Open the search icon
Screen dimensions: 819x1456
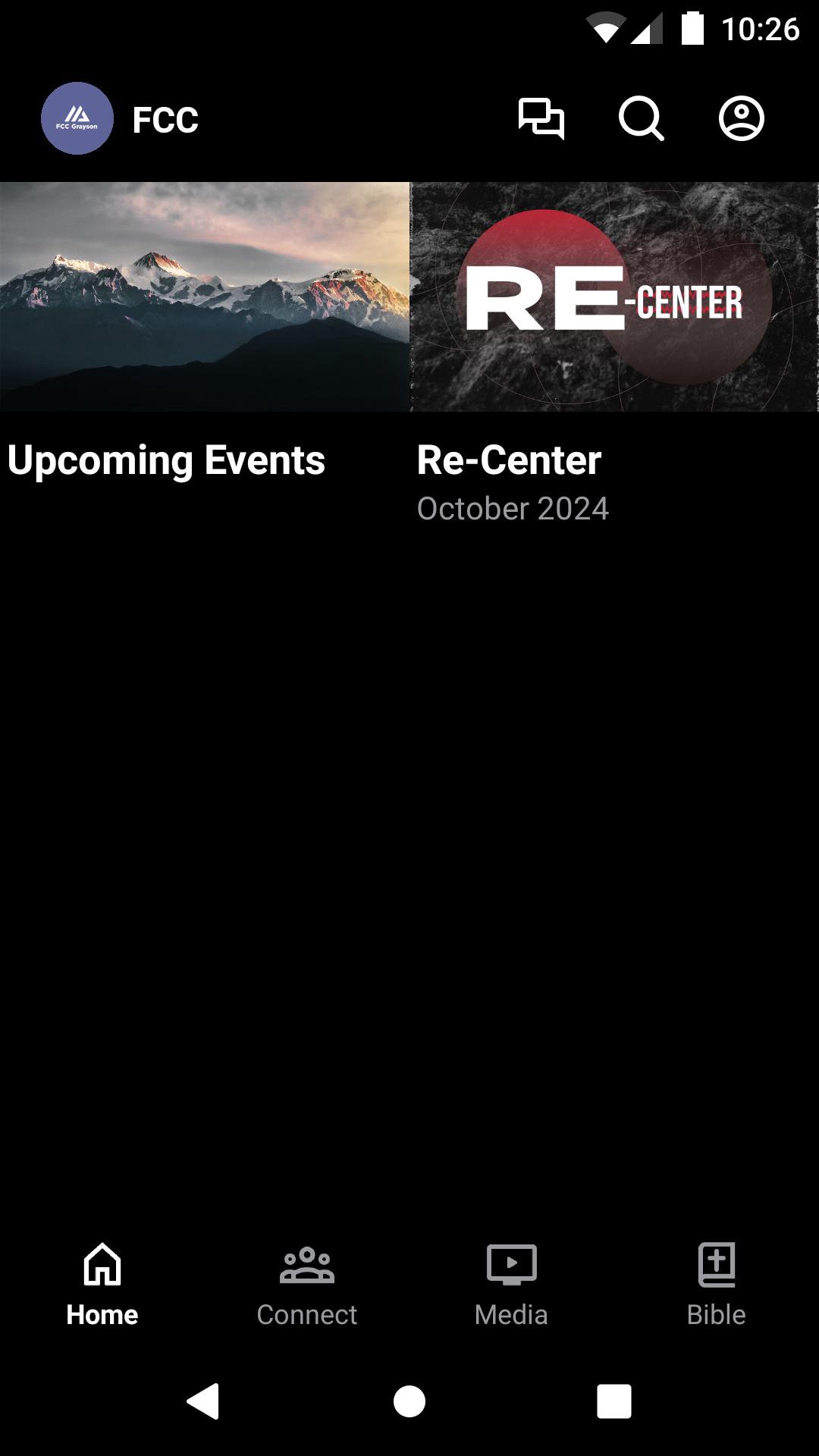641,119
